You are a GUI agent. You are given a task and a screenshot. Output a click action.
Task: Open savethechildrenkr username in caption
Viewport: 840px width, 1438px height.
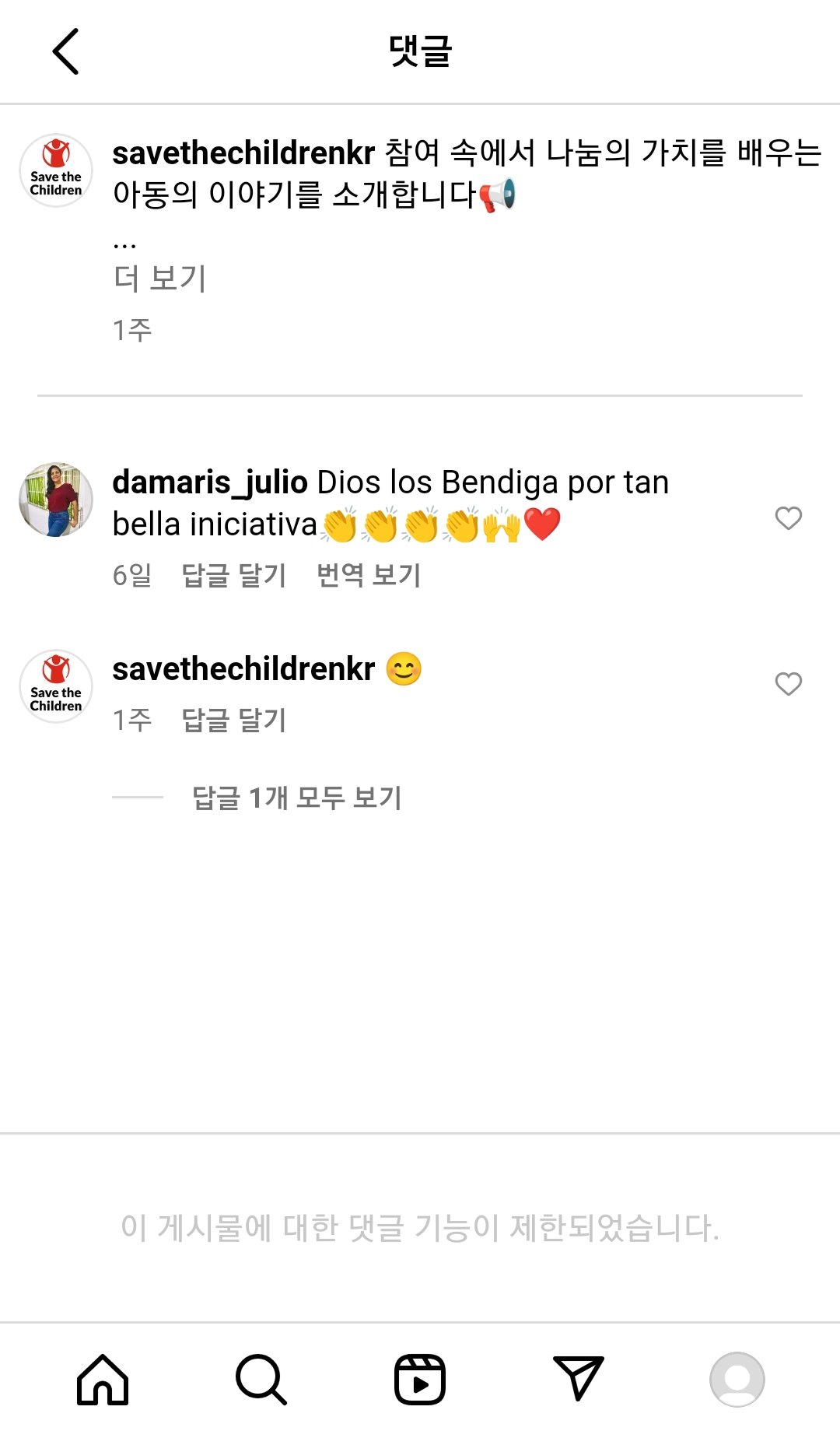click(243, 153)
